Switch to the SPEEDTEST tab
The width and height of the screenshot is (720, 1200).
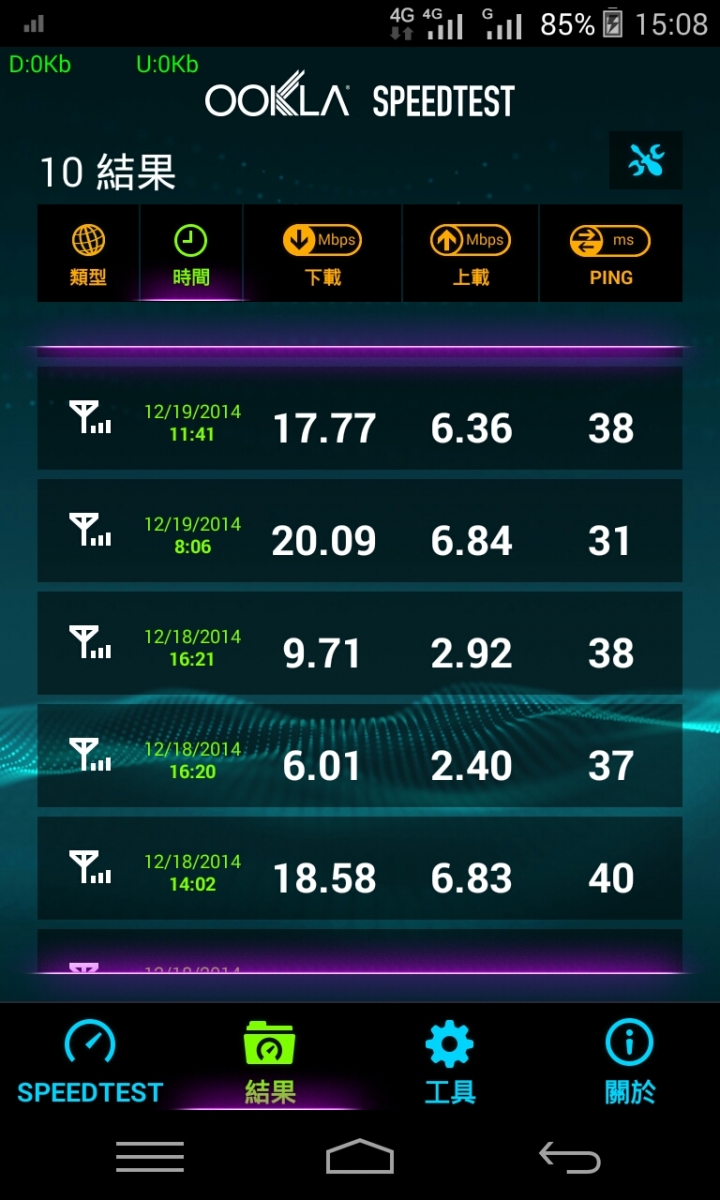[x=90, y=1061]
